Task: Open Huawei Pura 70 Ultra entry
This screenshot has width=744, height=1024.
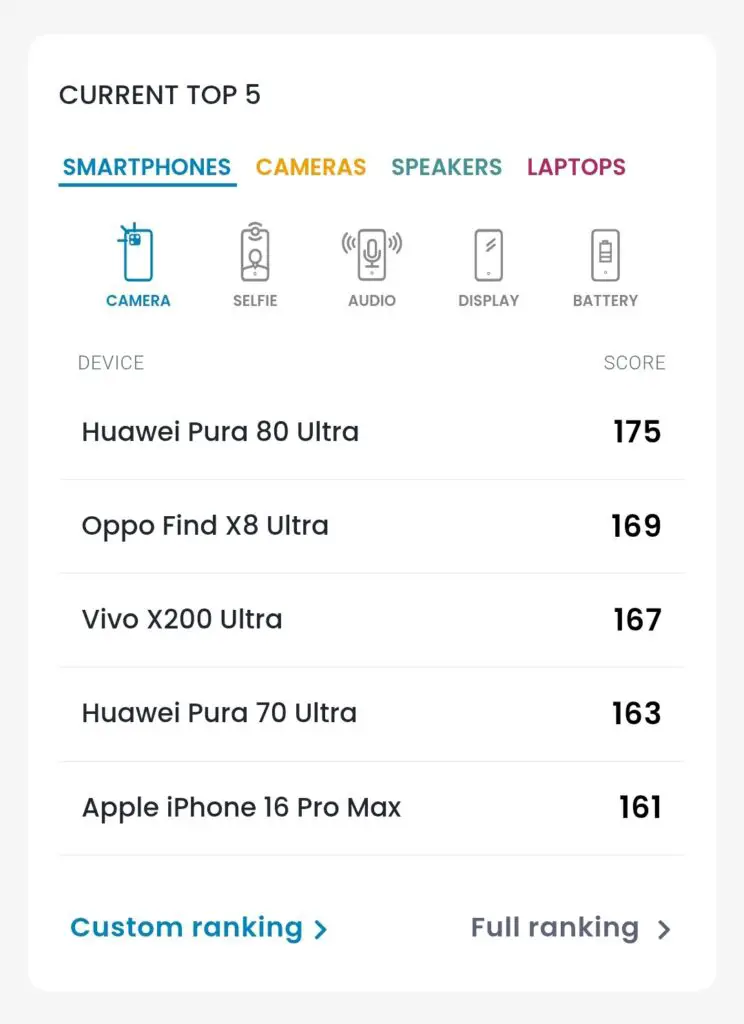Action: [x=219, y=714]
